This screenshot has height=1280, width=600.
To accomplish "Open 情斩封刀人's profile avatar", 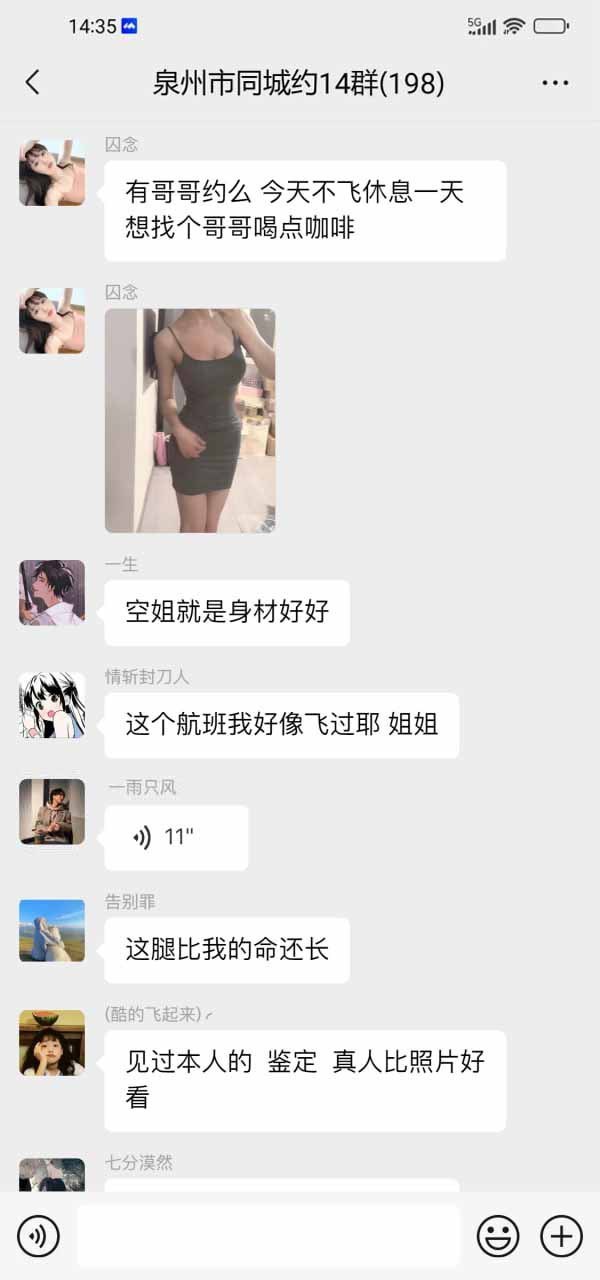I will [52, 706].
